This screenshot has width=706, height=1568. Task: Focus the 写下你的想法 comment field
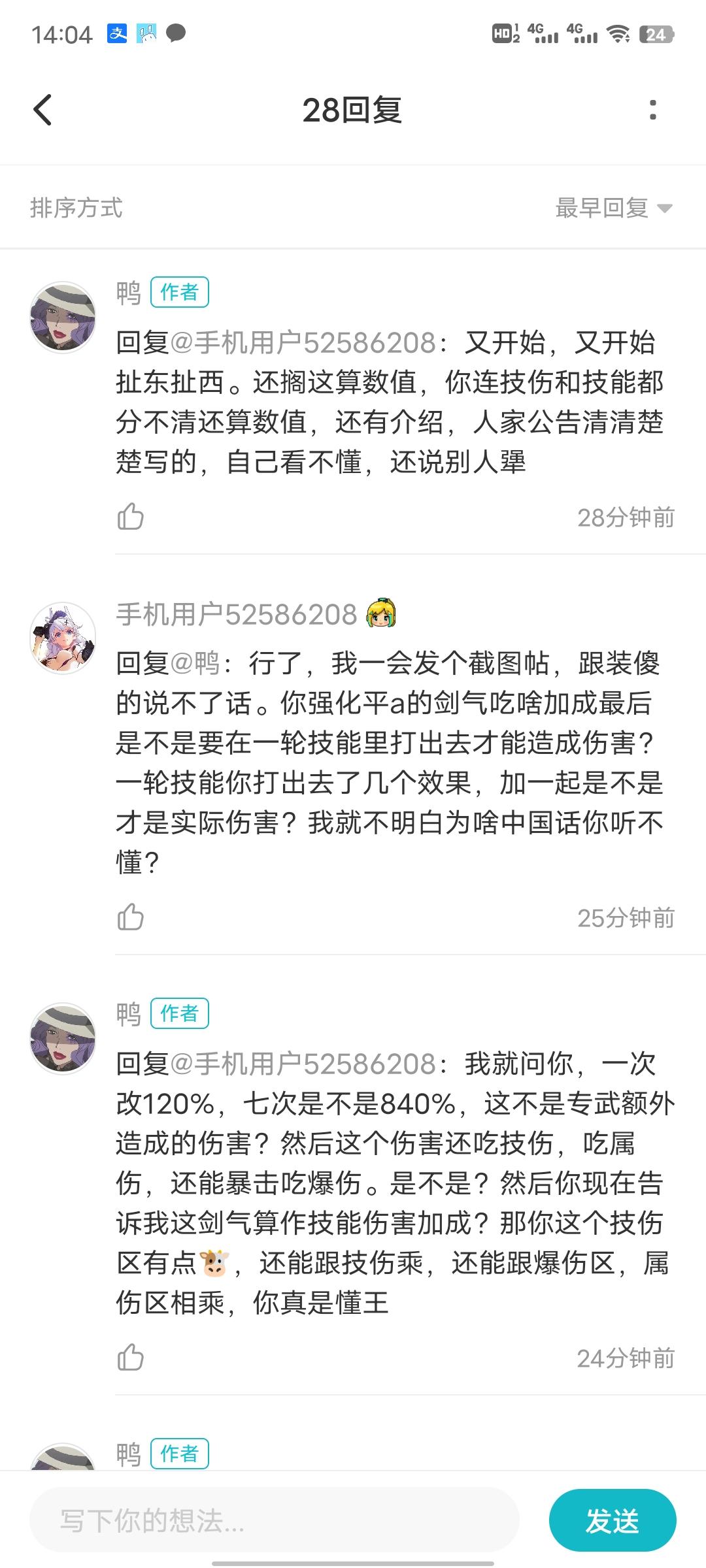[275, 1520]
